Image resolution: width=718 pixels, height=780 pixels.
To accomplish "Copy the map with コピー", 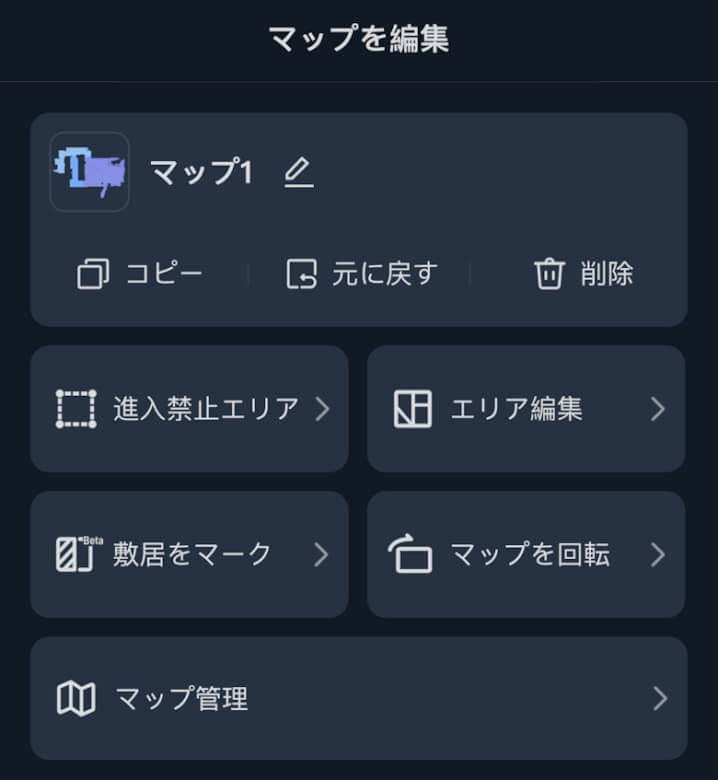I will click(x=140, y=274).
